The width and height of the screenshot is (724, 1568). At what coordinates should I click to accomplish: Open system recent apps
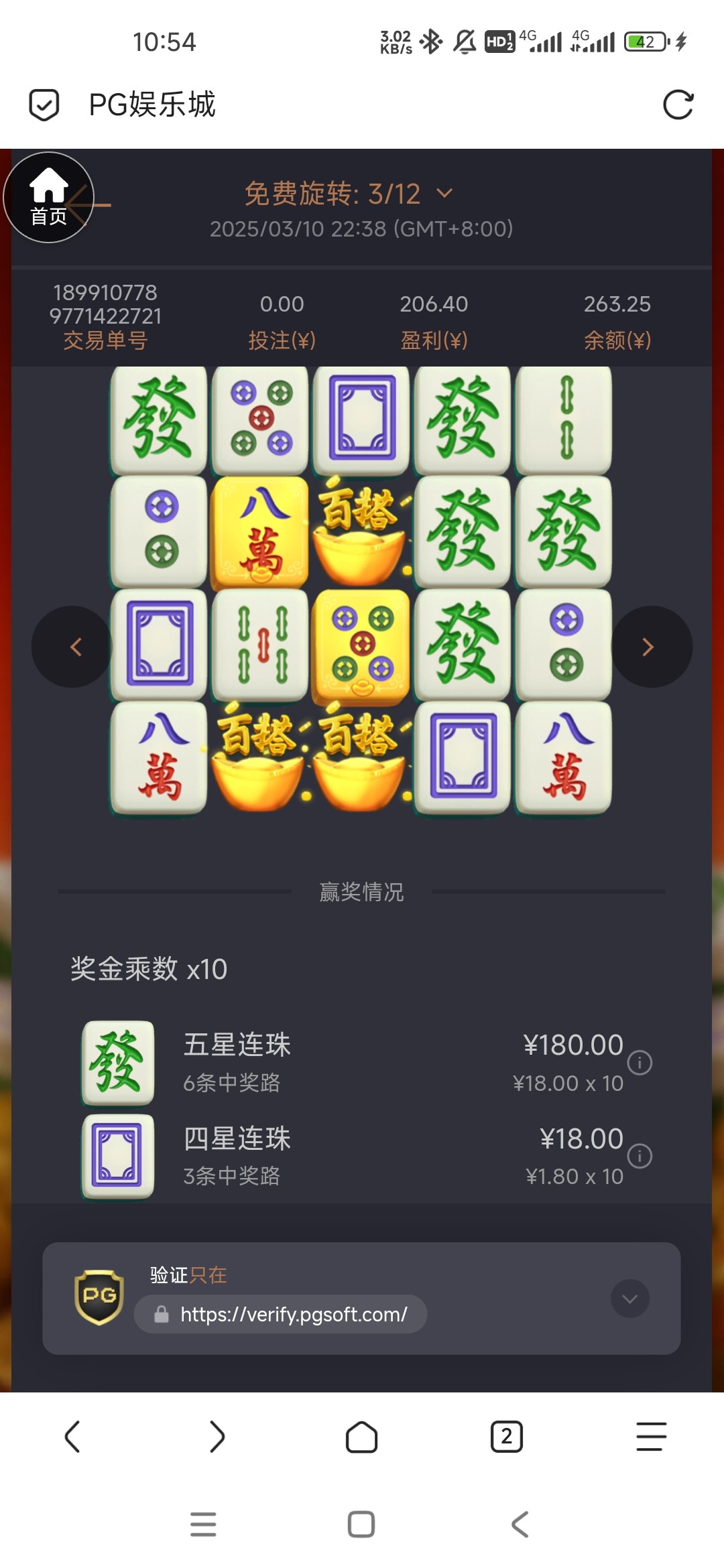pos(203,1524)
